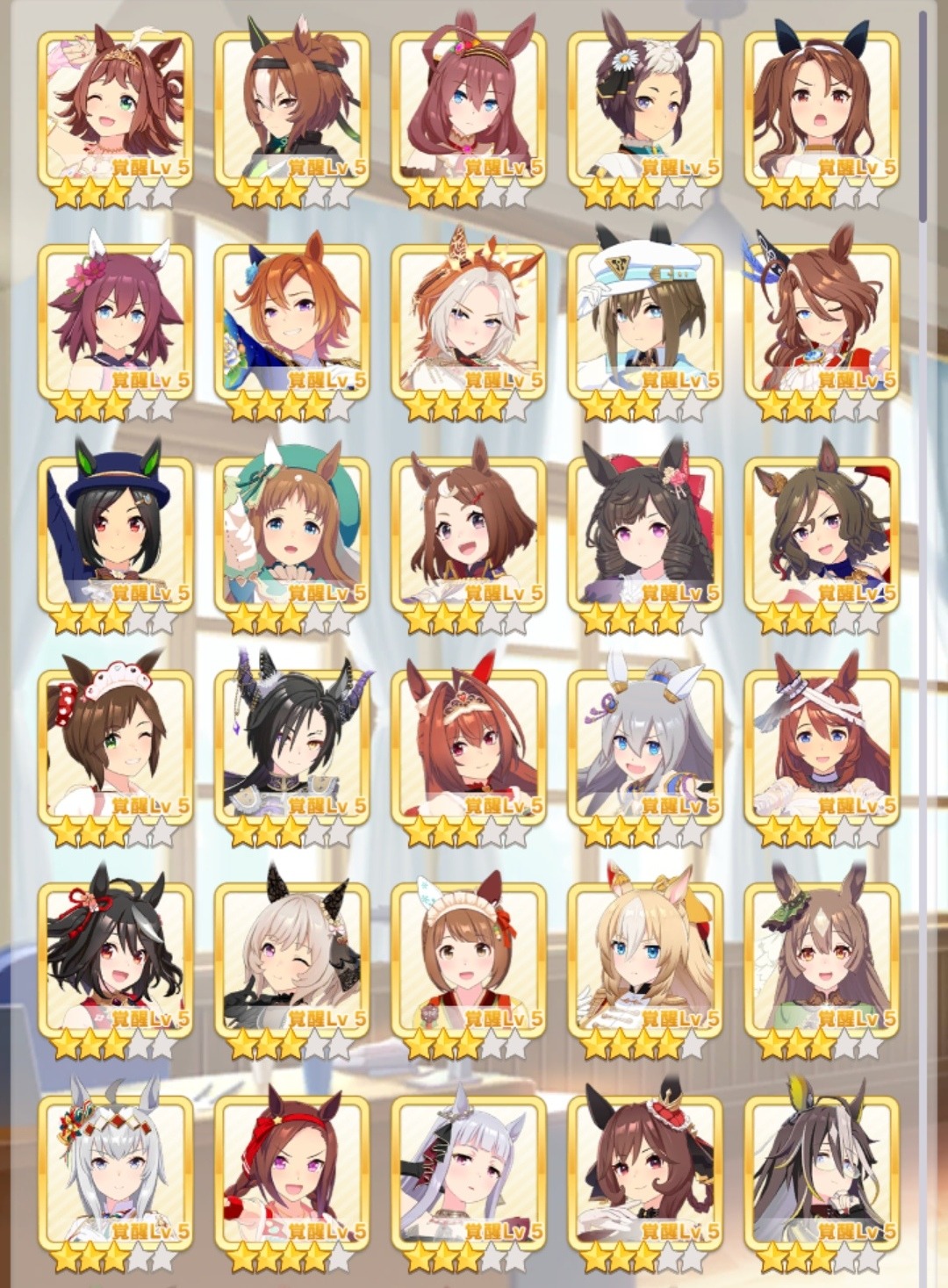Open the black-haired girl in the navy hat
This screenshot has width=948, height=1288.
(x=115, y=535)
